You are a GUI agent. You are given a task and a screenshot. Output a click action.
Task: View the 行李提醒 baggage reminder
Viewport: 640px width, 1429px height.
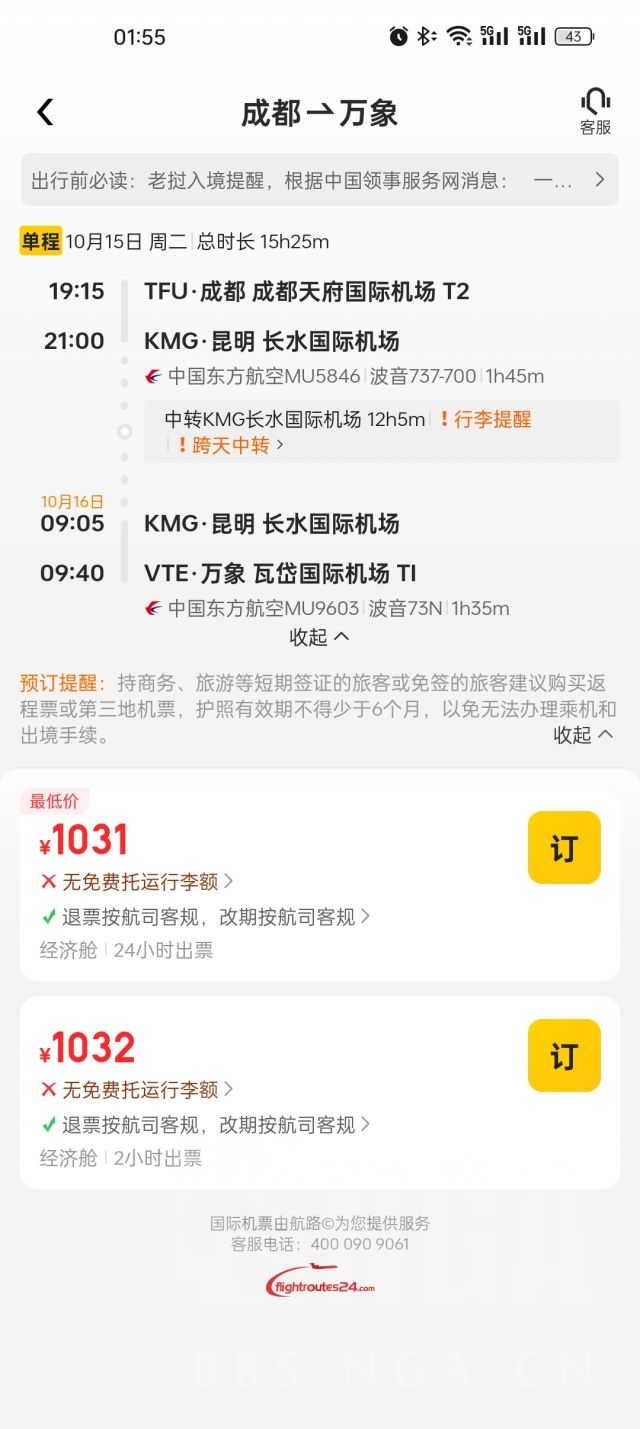[485, 420]
